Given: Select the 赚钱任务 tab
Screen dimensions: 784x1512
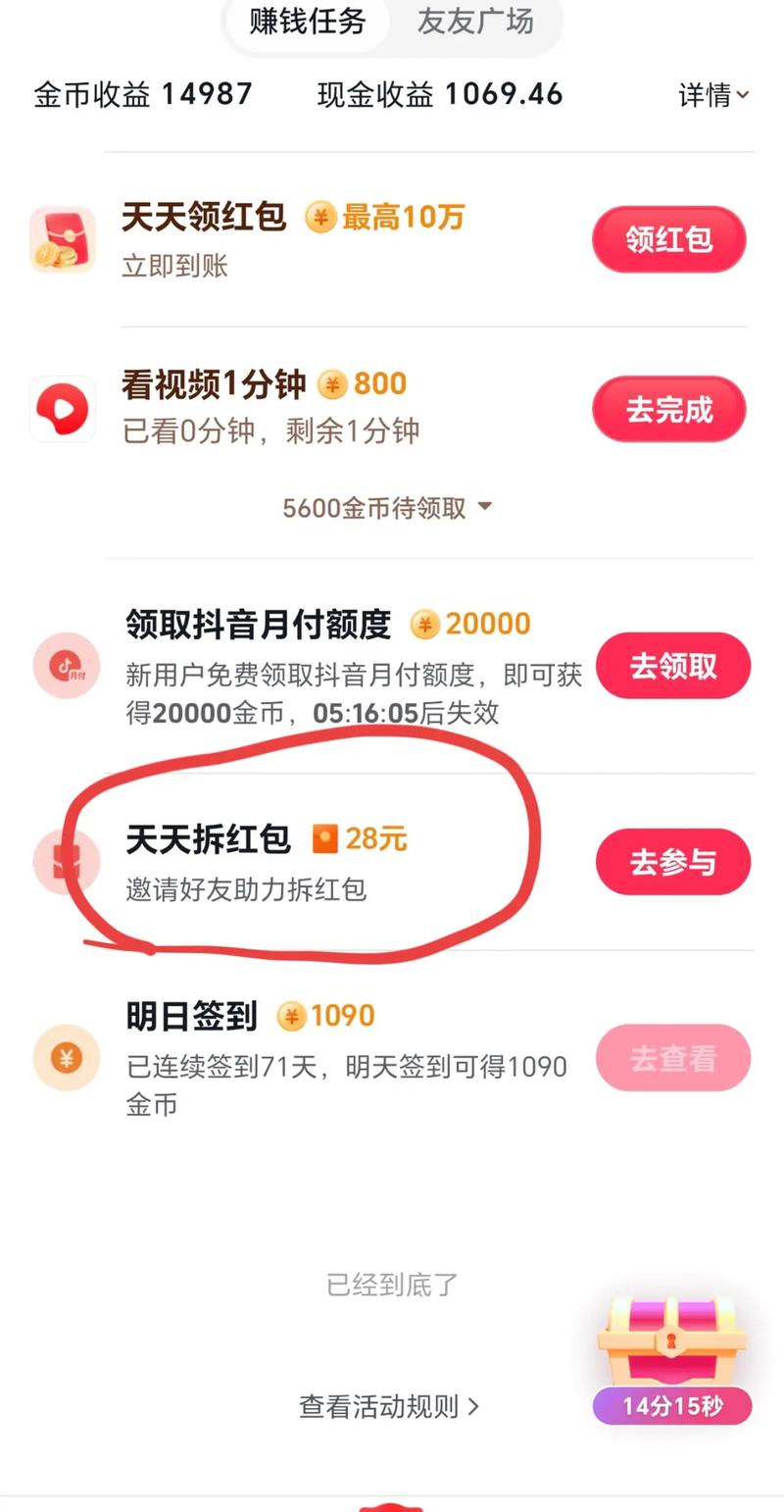Looking at the screenshot, I should click(307, 22).
